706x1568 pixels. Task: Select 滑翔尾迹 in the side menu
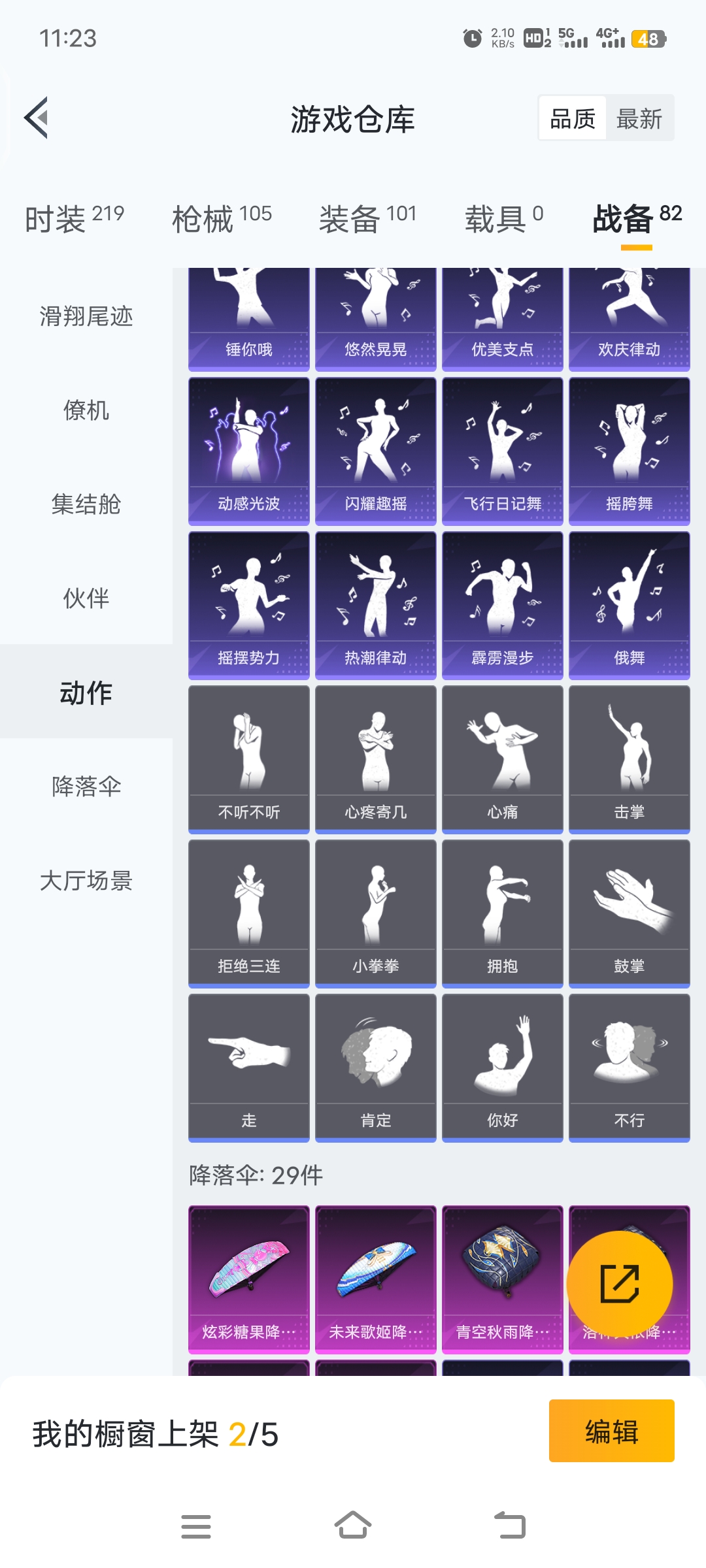click(x=86, y=316)
